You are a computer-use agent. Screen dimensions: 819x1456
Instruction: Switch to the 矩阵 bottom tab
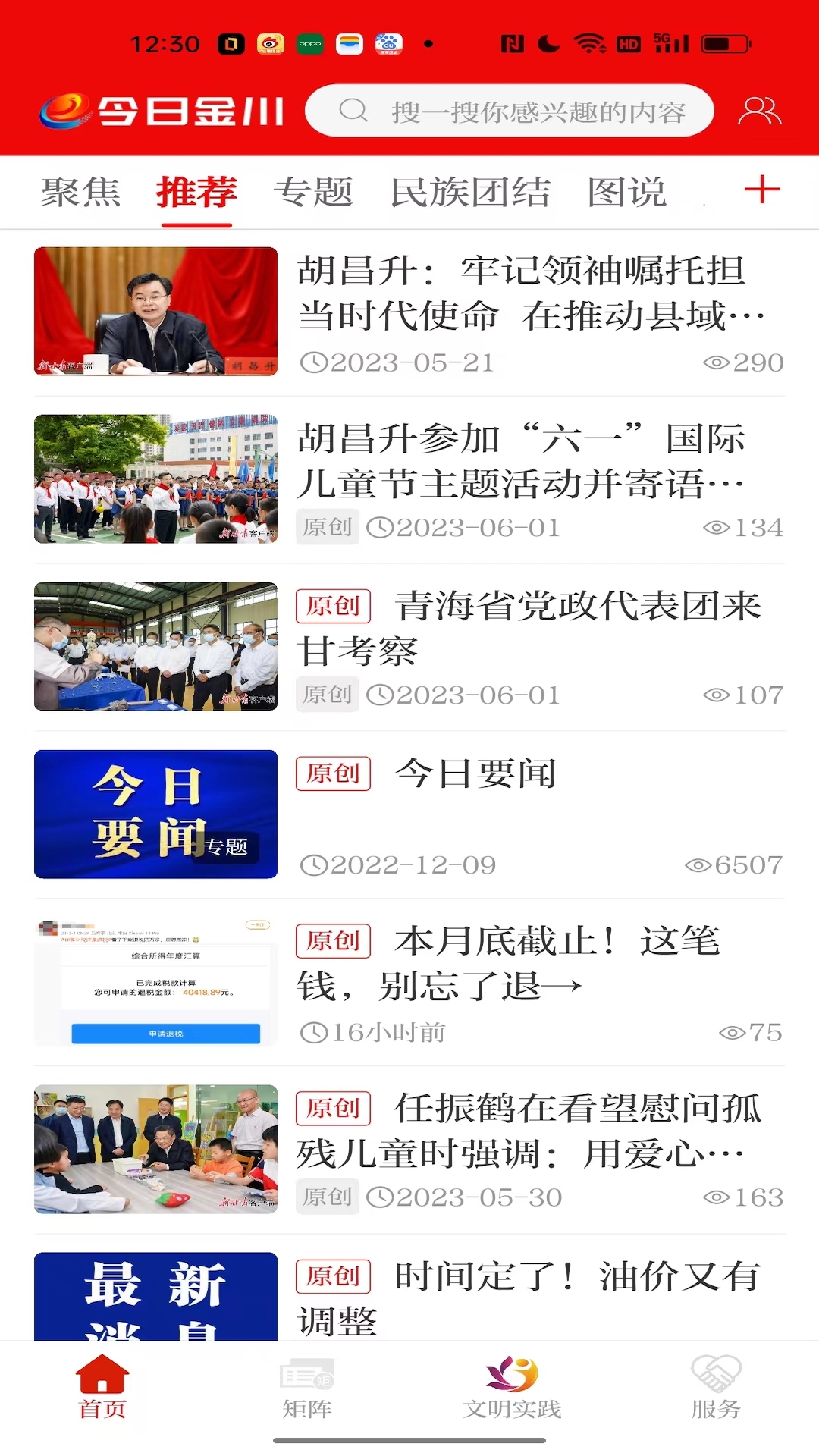tap(307, 1387)
